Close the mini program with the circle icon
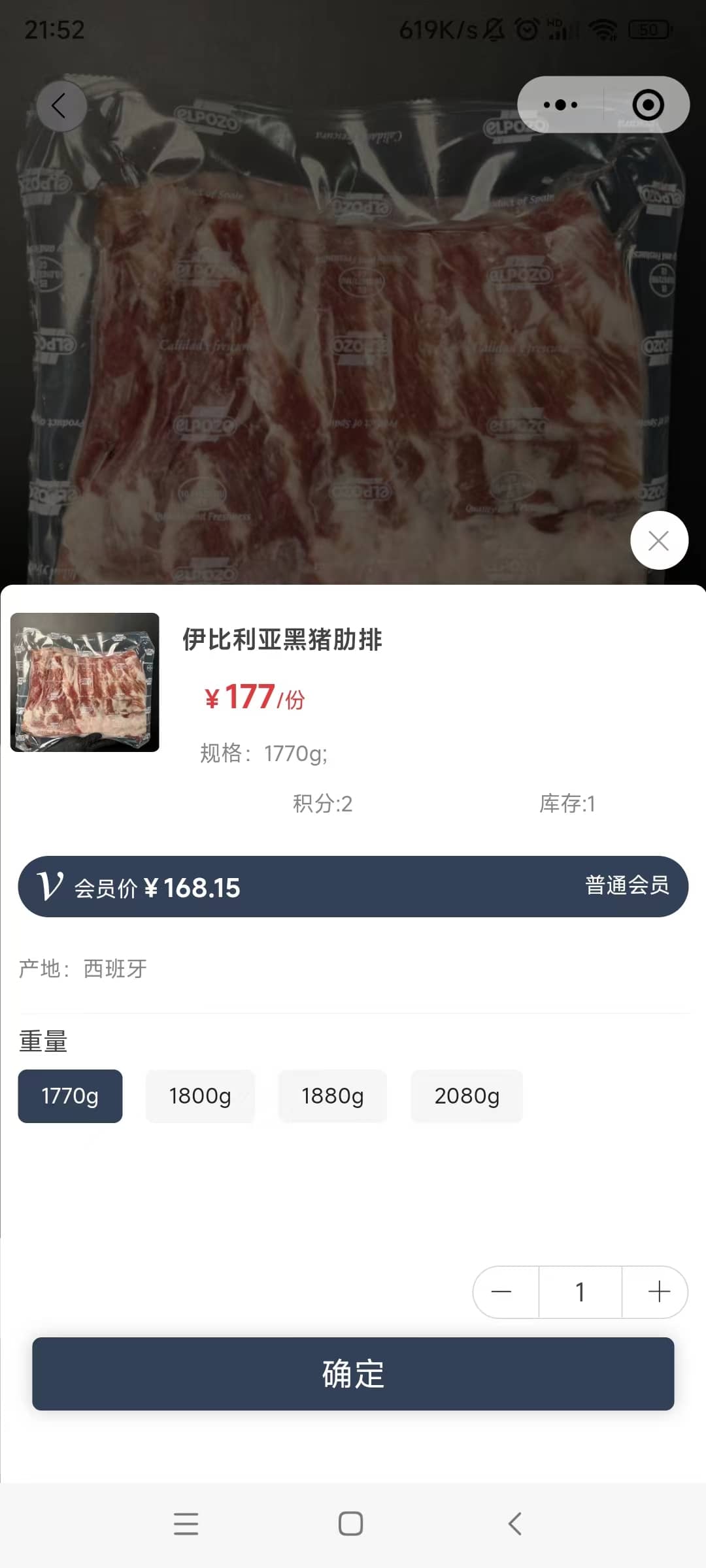706x1568 pixels. click(648, 105)
